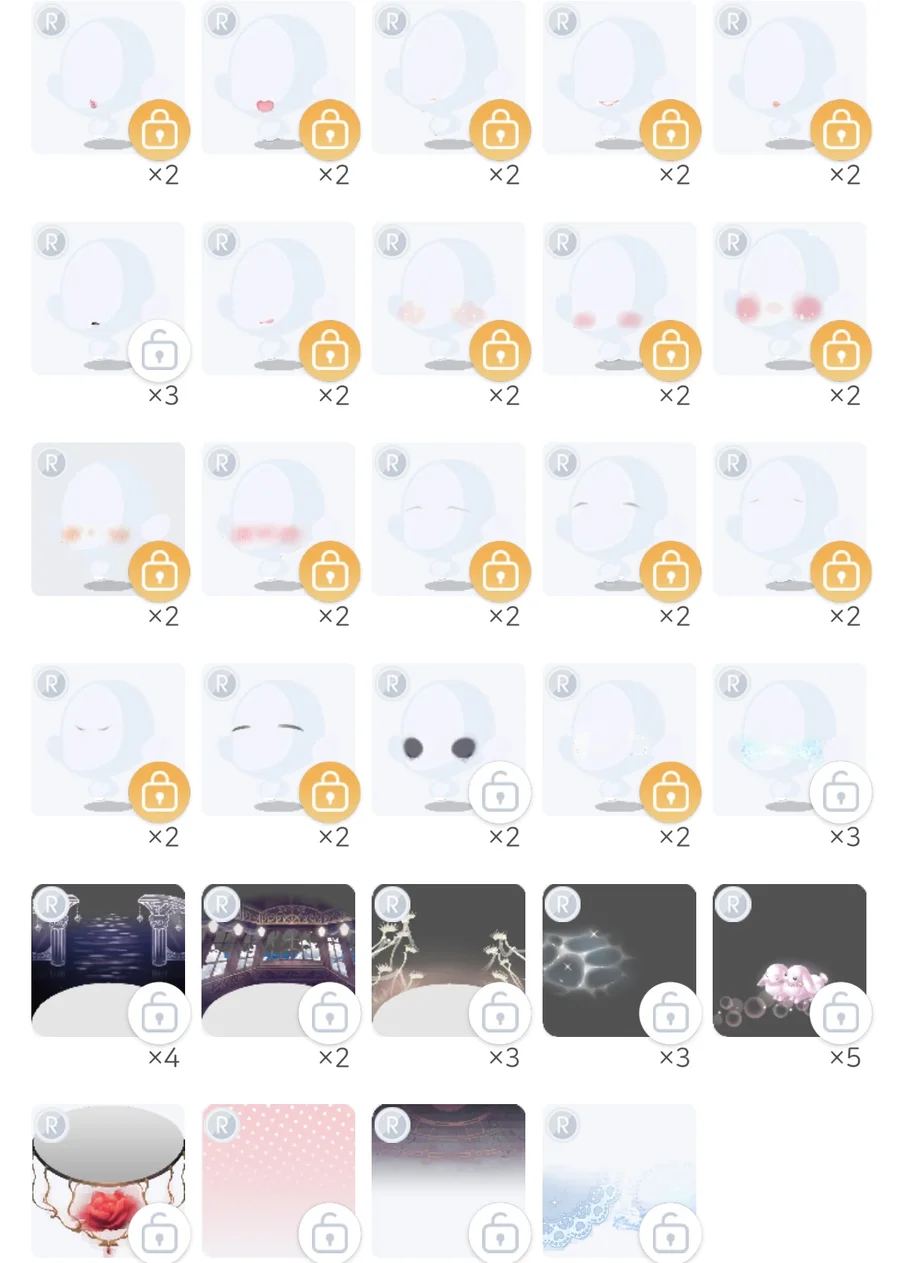Toggle the lock on the pink bunny item
Screen dimensions: 900x1263
[x=841, y=1014]
